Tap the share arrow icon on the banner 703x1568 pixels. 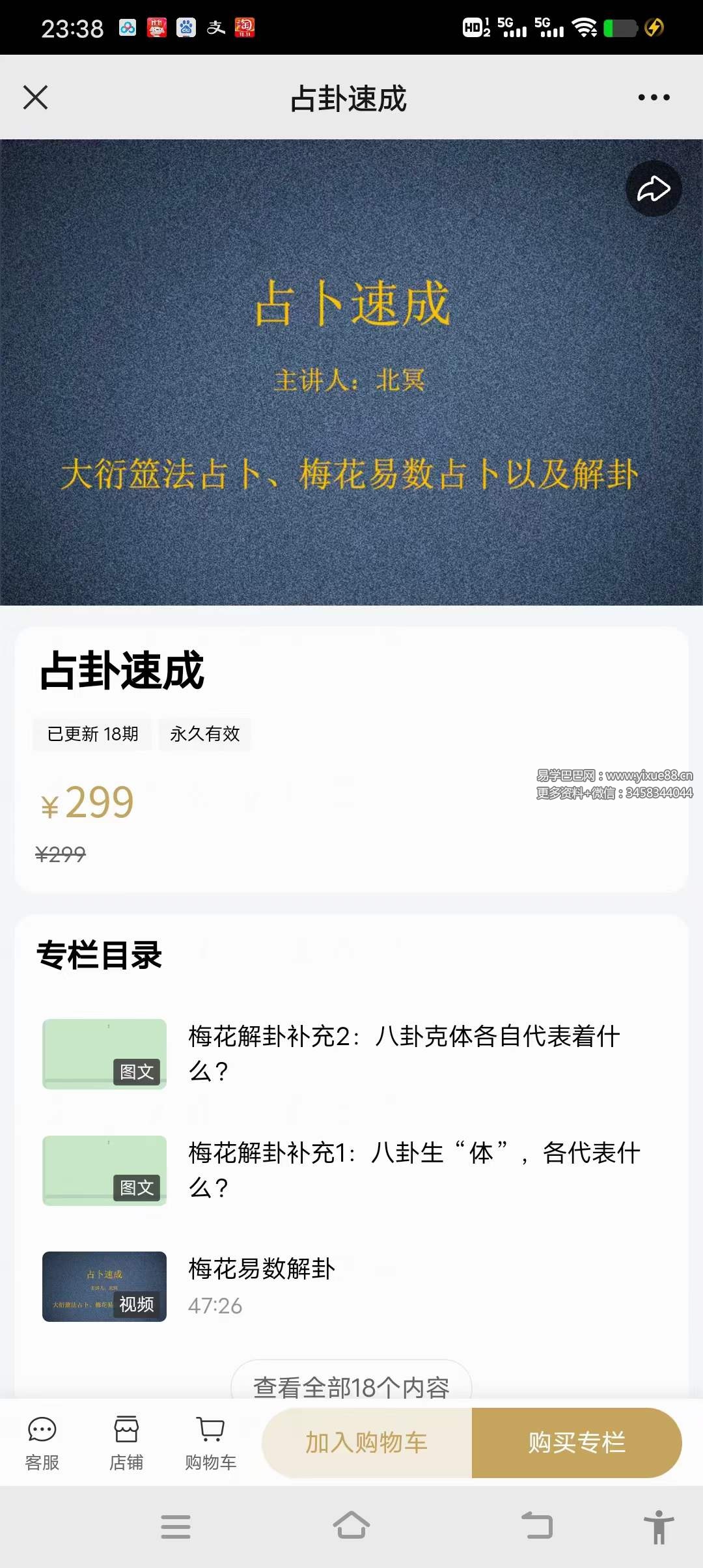654,188
